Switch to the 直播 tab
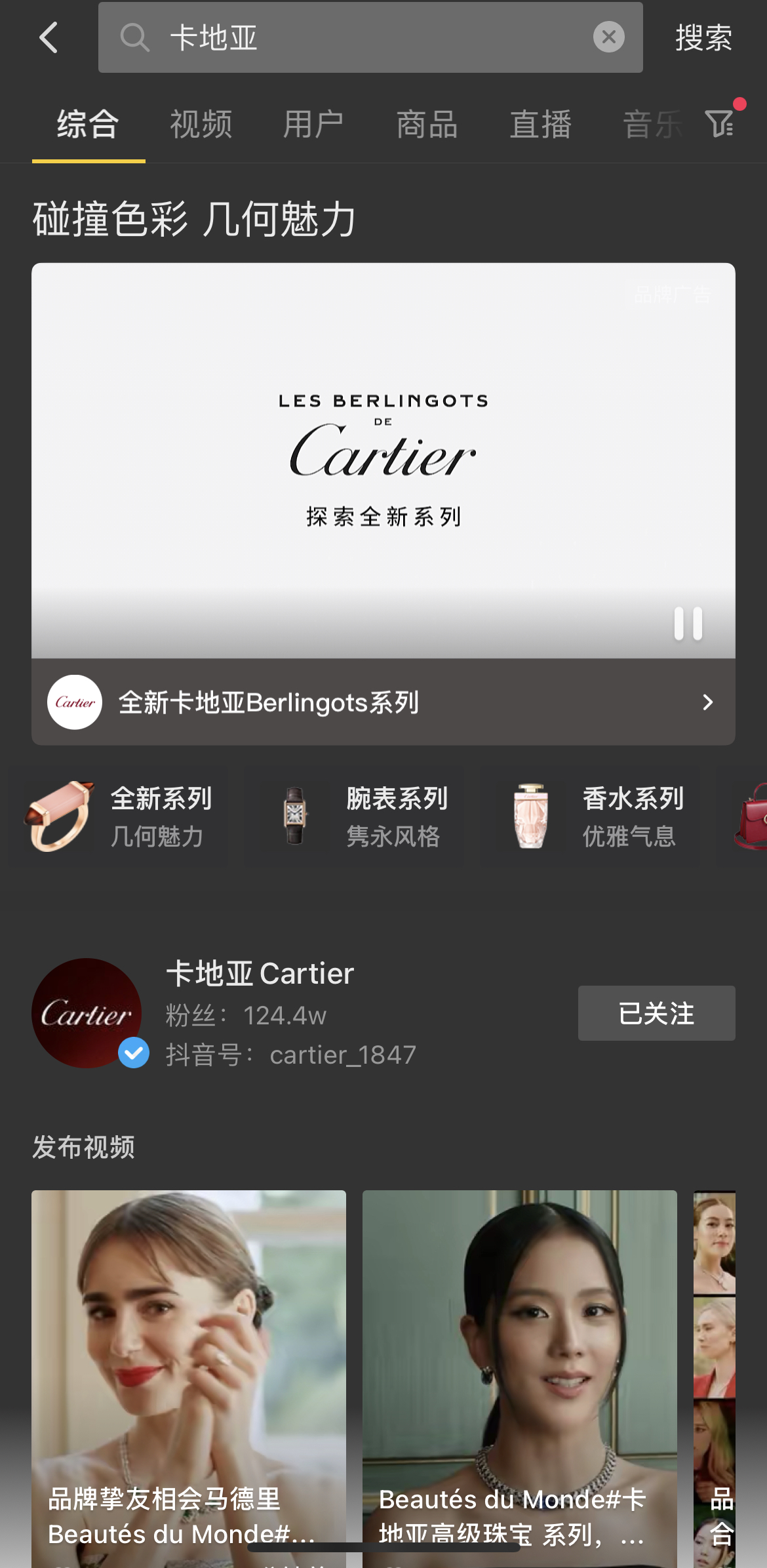767x1568 pixels. point(541,125)
